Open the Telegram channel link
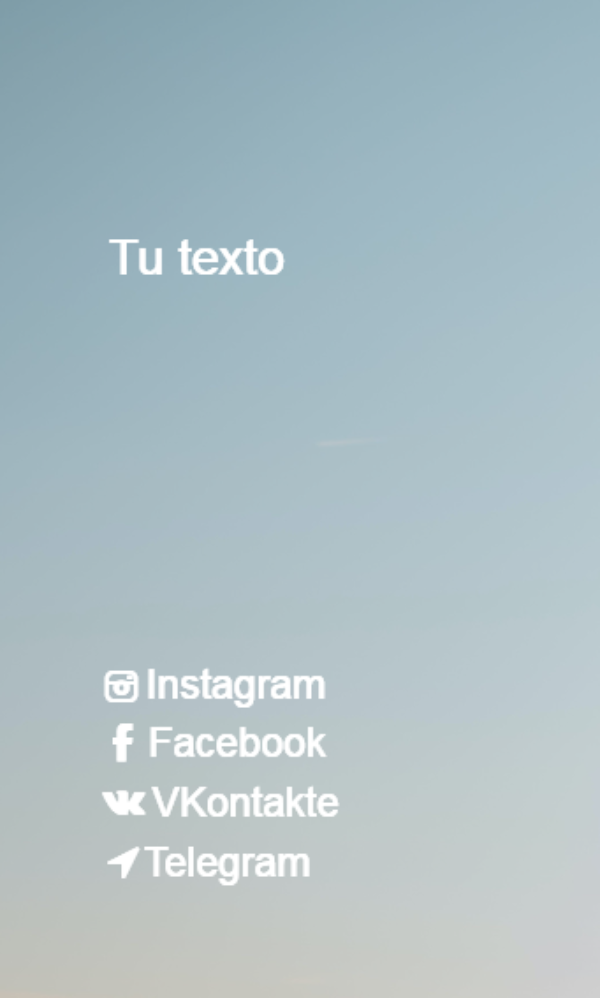600x998 pixels. 209,863
